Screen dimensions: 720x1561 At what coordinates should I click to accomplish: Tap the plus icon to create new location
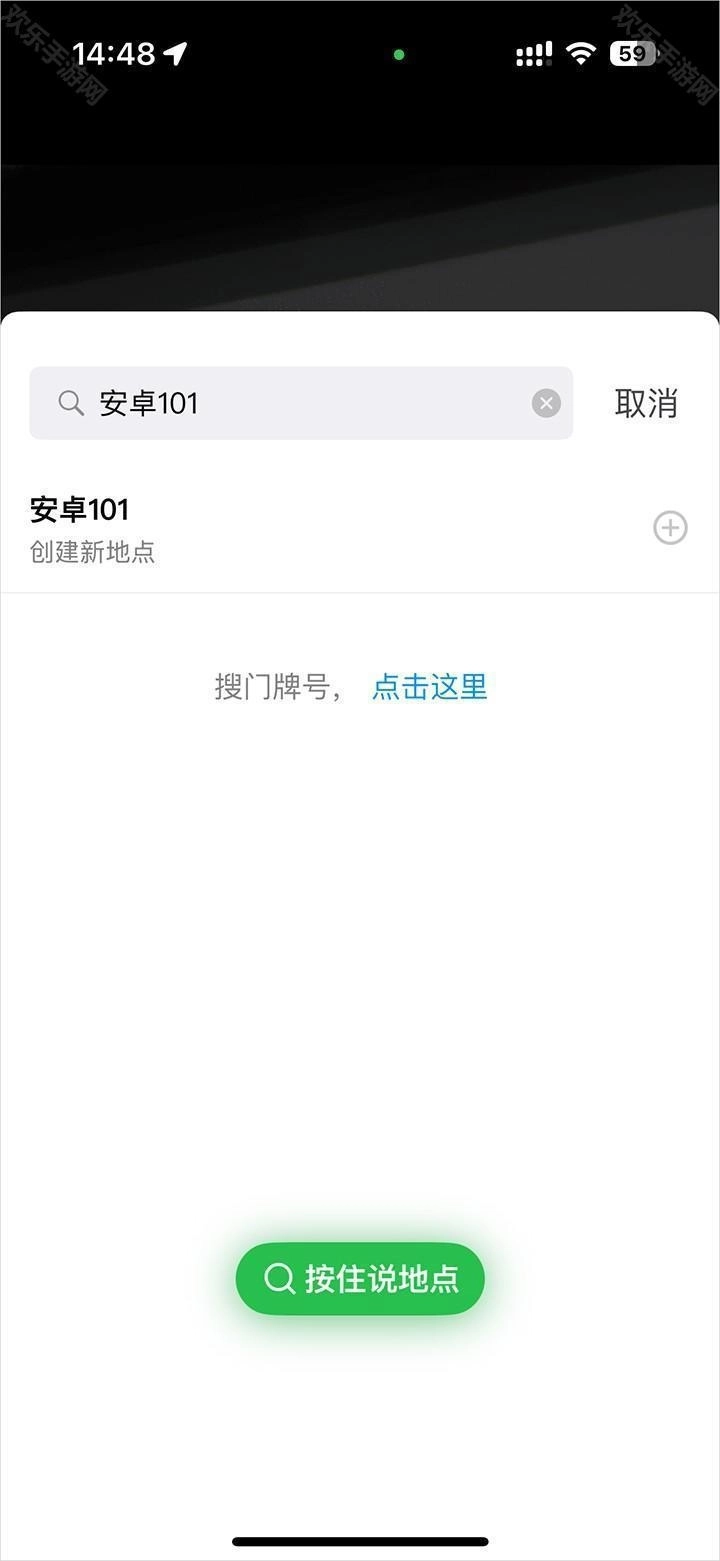[x=670, y=528]
